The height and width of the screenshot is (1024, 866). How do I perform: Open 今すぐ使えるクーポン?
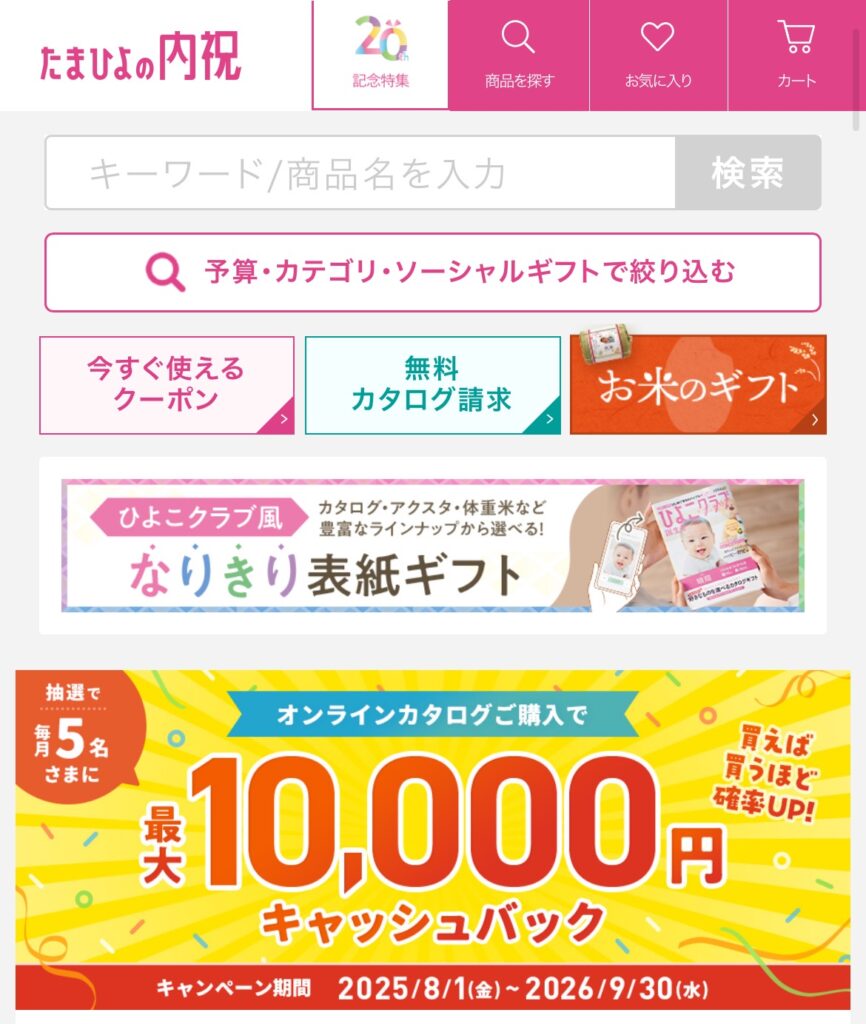[x=166, y=385]
